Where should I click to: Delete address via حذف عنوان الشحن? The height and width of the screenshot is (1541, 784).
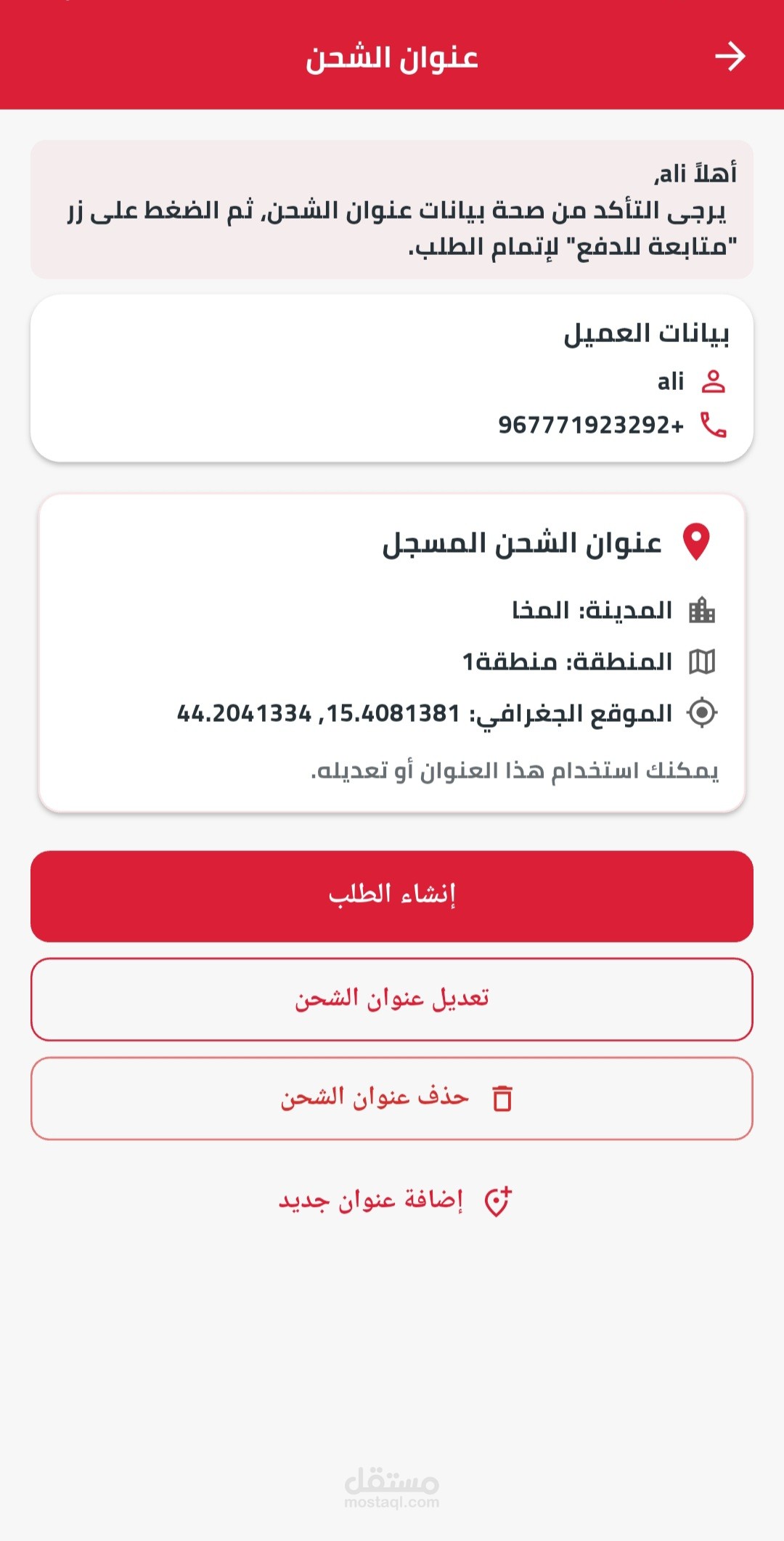(392, 1098)
